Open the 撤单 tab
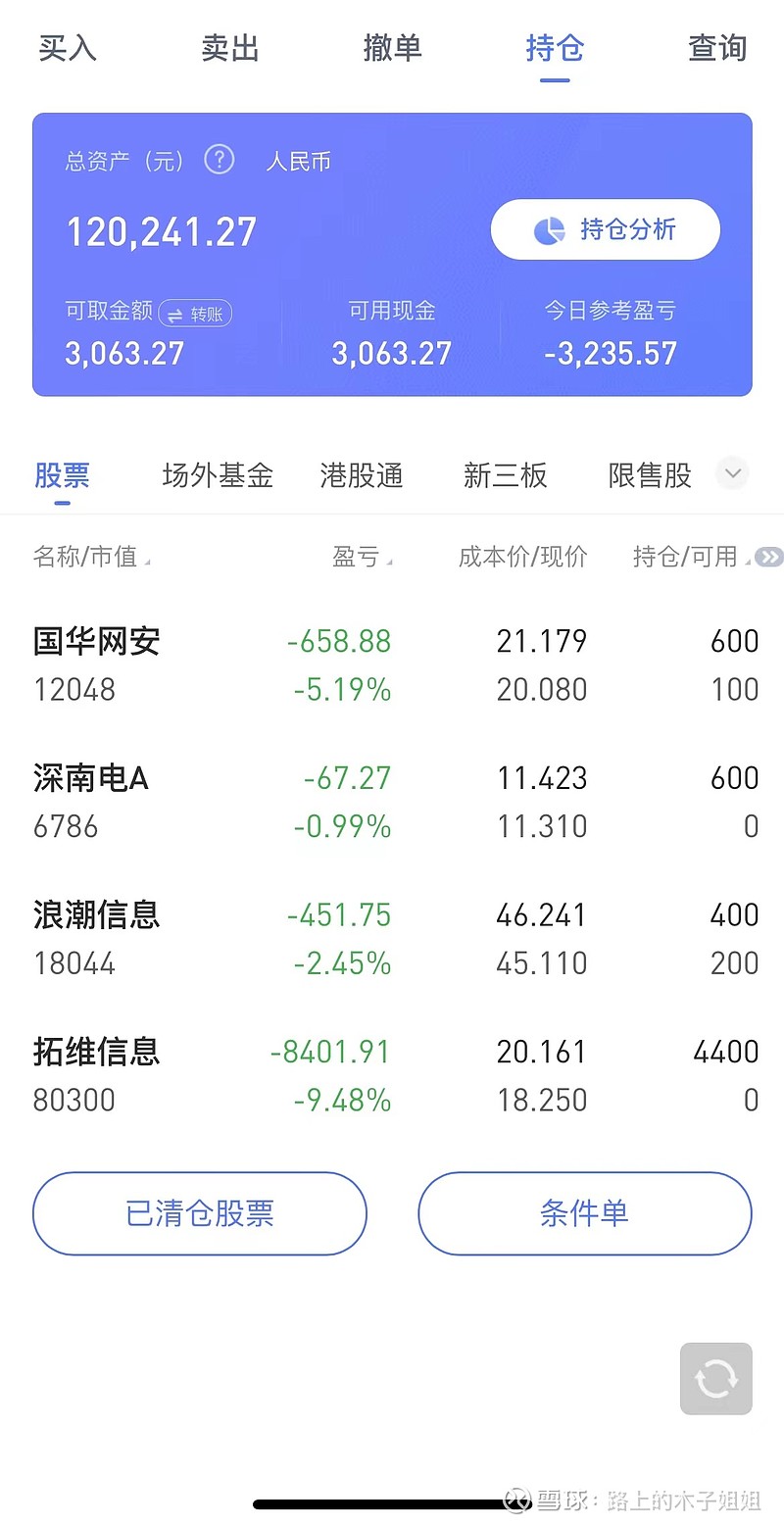This screenshot has width=784, height=1525. (x=392, y=48)
